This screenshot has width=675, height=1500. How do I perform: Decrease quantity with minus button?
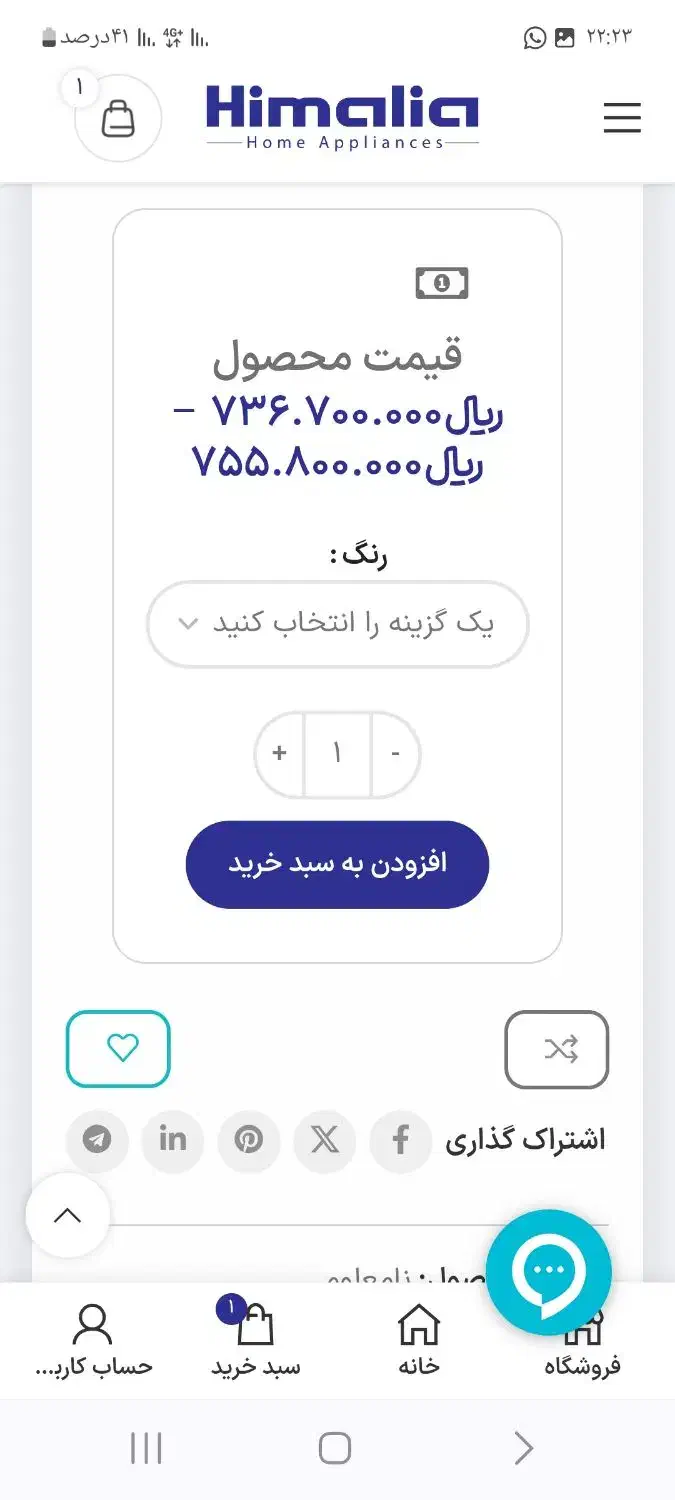395,754
